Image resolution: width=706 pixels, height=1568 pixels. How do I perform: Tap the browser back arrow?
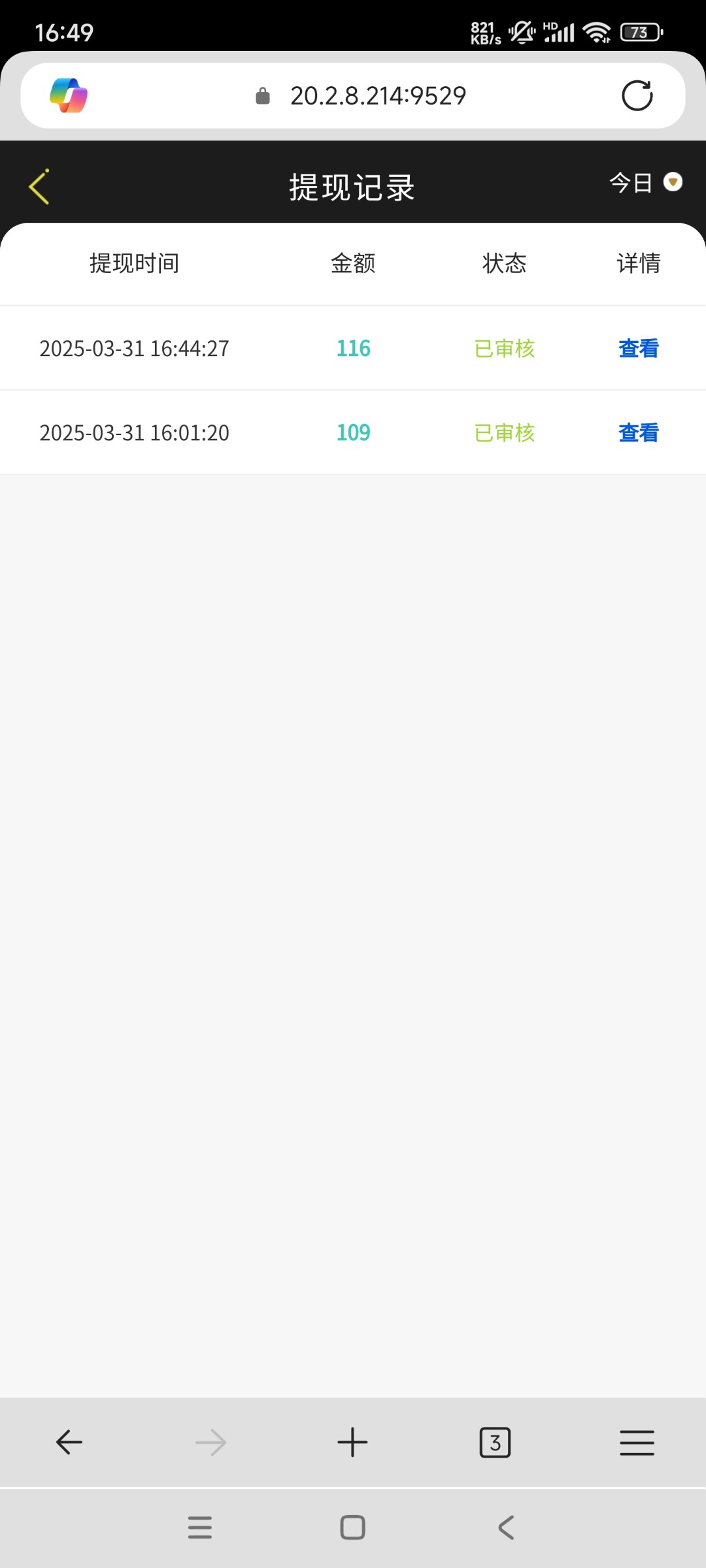pos(69,1442)
